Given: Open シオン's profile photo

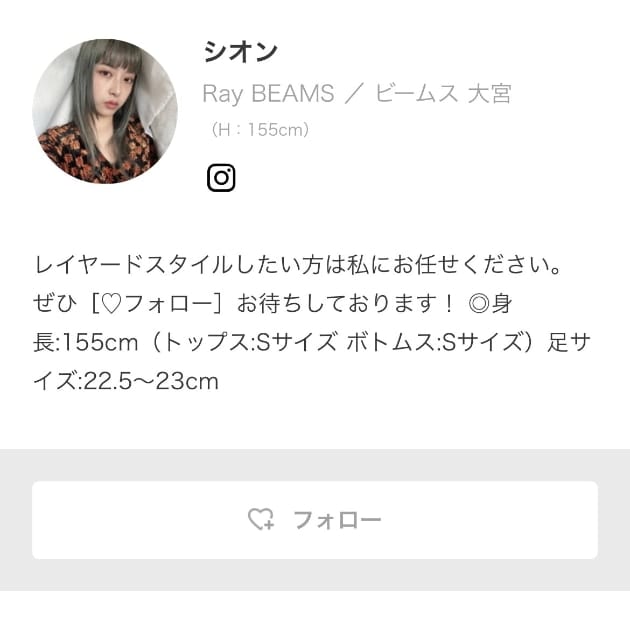Looking at the screenshot, I should coord(104,111).
